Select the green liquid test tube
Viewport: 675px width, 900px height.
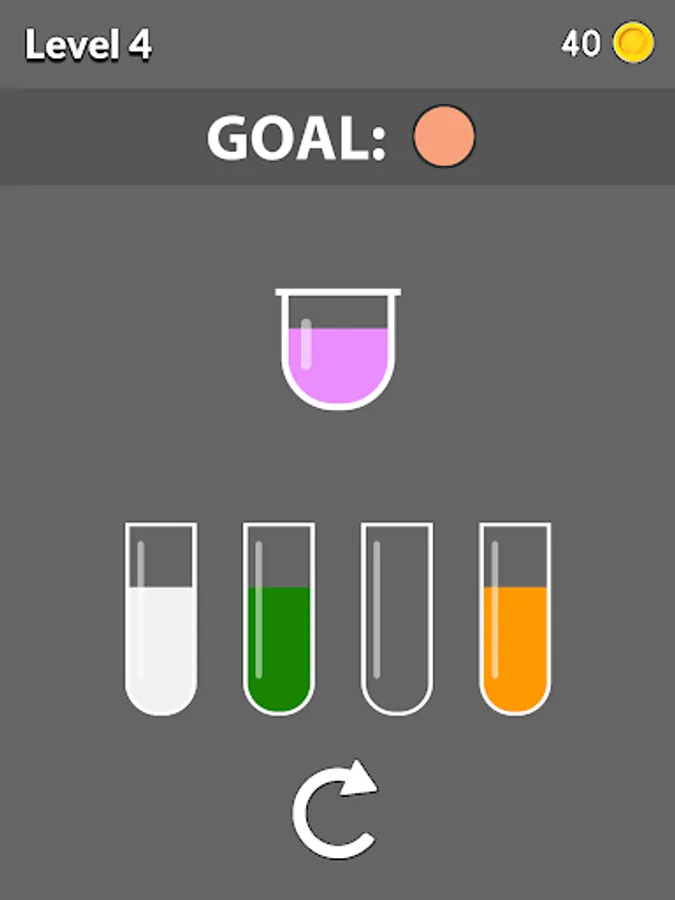pyautogui.click(x=279, y=620)
